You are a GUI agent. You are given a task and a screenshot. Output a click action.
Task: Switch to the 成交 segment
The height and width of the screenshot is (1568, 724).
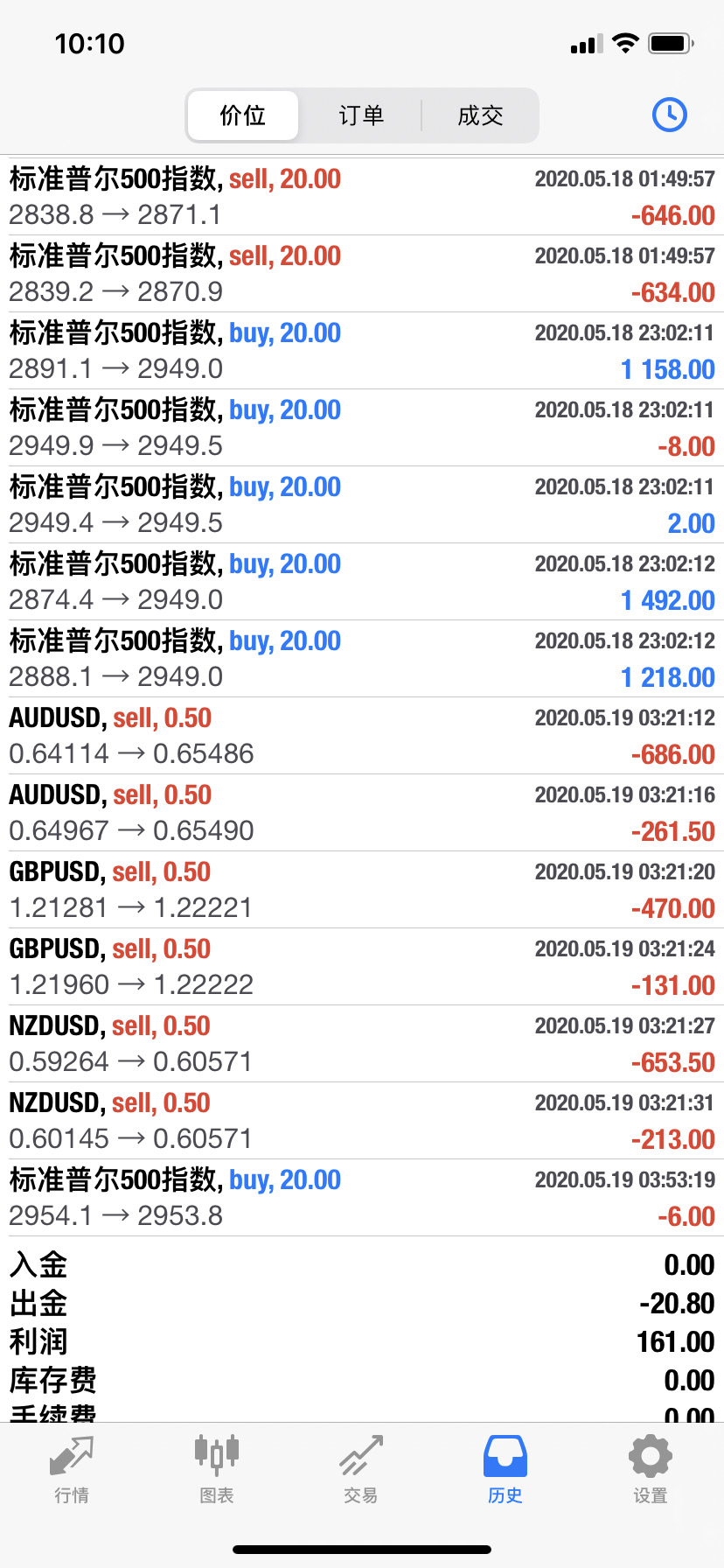(480, 115)
